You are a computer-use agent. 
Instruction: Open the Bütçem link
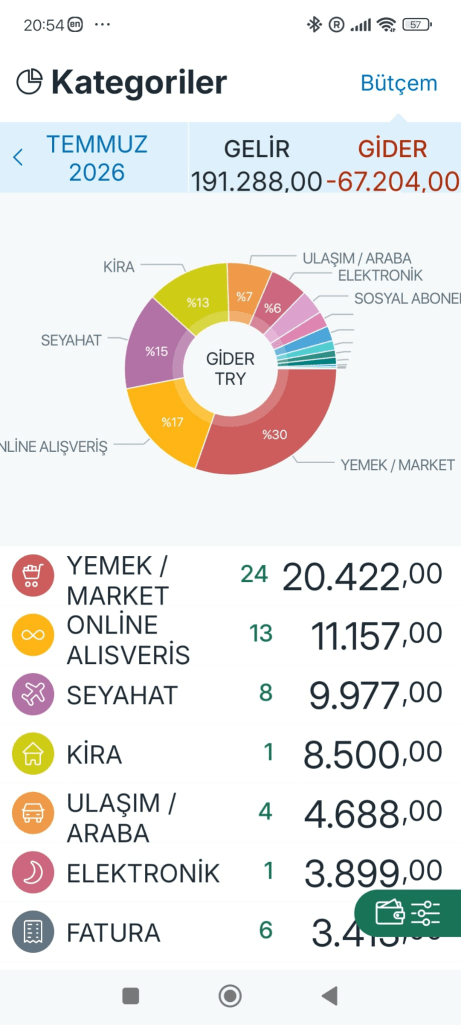[x=399, y=83]
